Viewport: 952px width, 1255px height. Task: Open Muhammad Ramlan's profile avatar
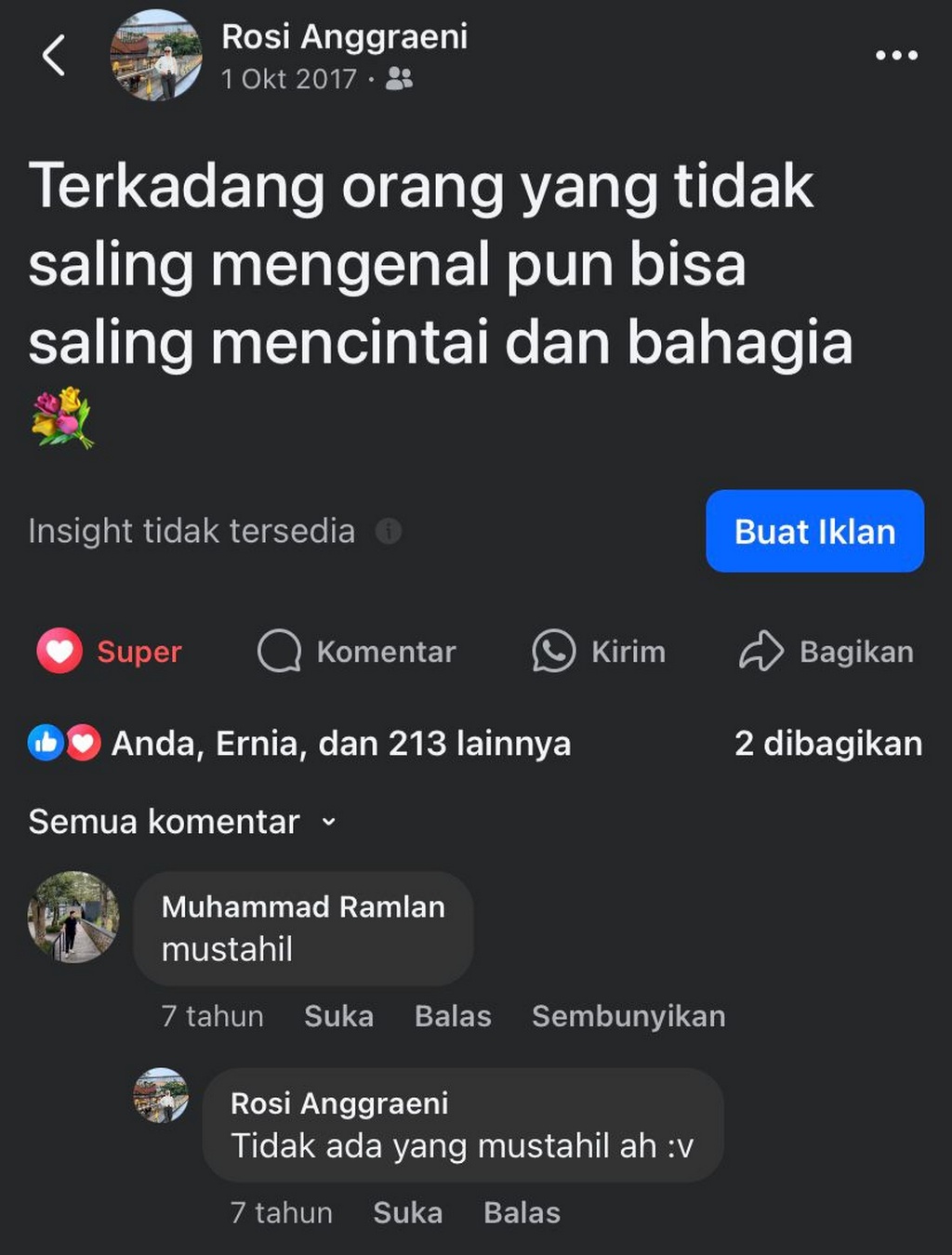tap(73, 917)
